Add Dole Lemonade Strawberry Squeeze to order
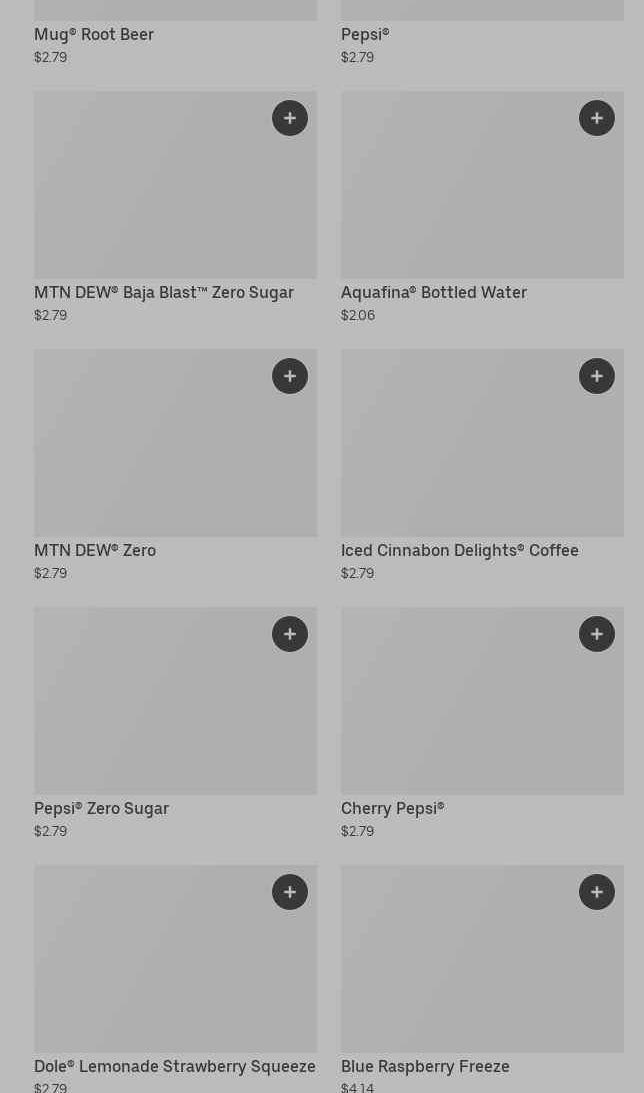This screenshot has height=1093, width=644. coord(290,892)
